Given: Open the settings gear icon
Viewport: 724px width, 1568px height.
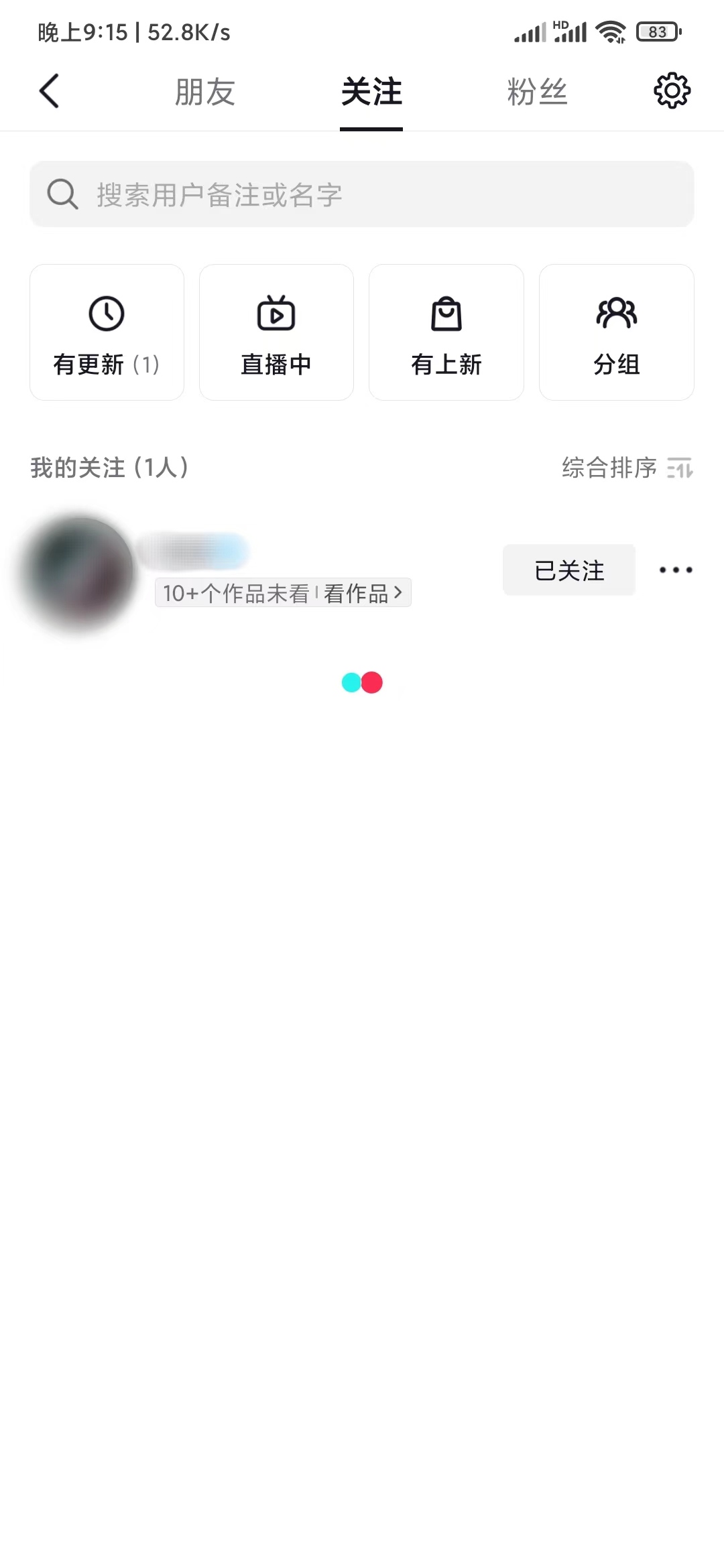Looking at the screenshot, I should 672,91.
